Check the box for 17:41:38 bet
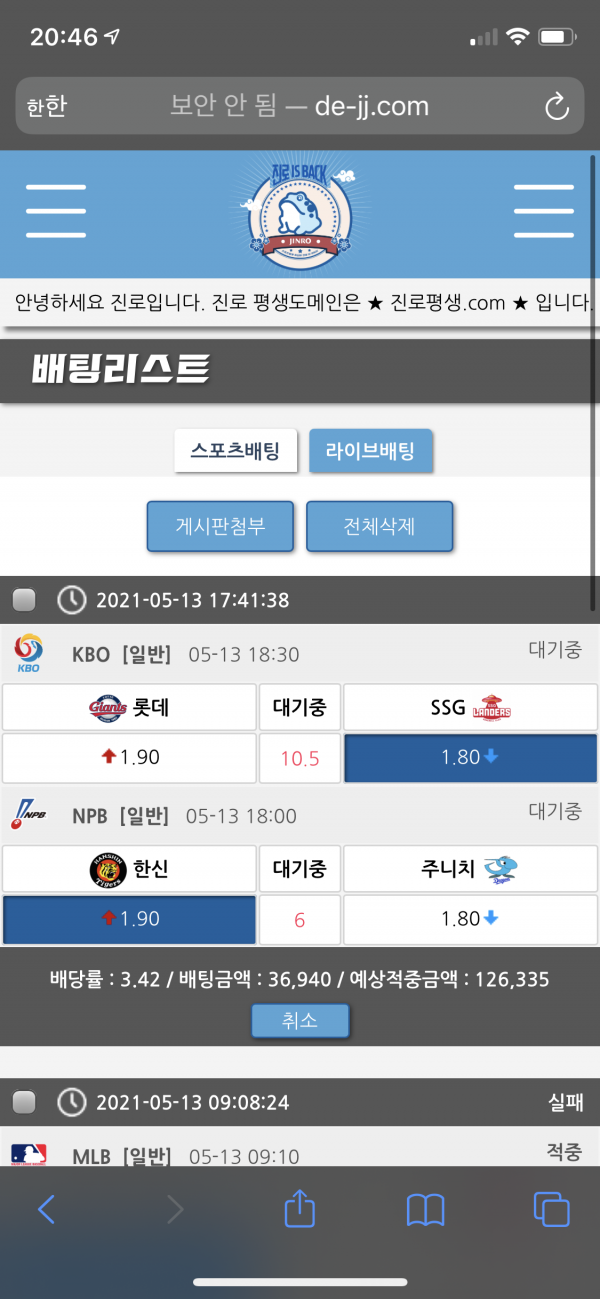Image resolution: width=600 pixels, height=1299 pixels. pyautogui.click(x=24, y=600)
